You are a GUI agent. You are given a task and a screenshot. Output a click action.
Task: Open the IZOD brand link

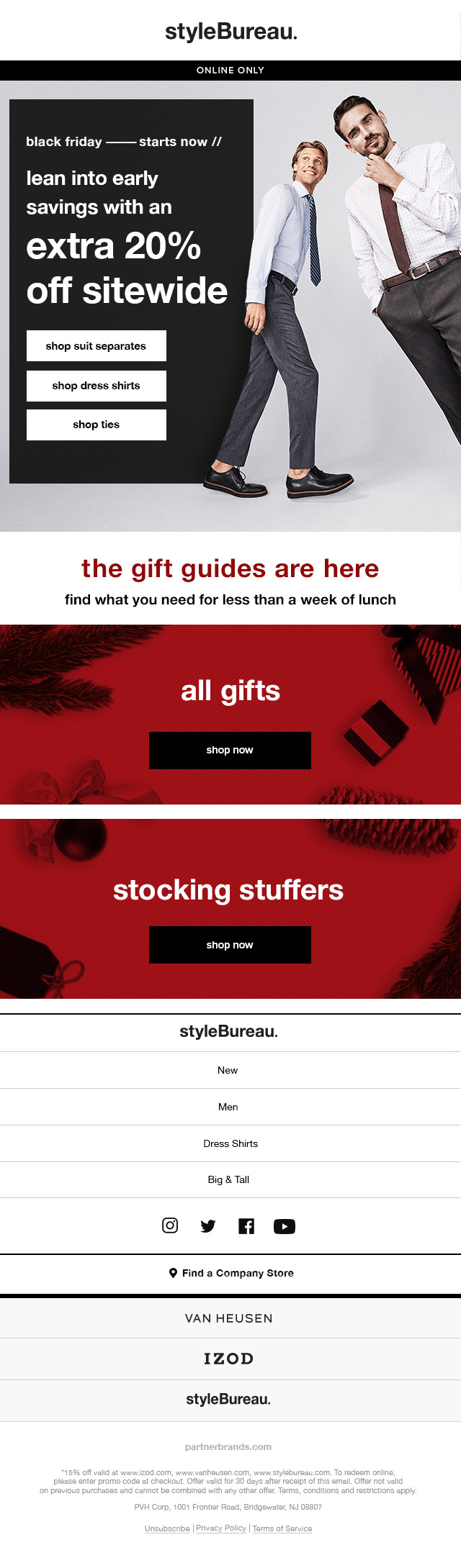[229, 1359]
